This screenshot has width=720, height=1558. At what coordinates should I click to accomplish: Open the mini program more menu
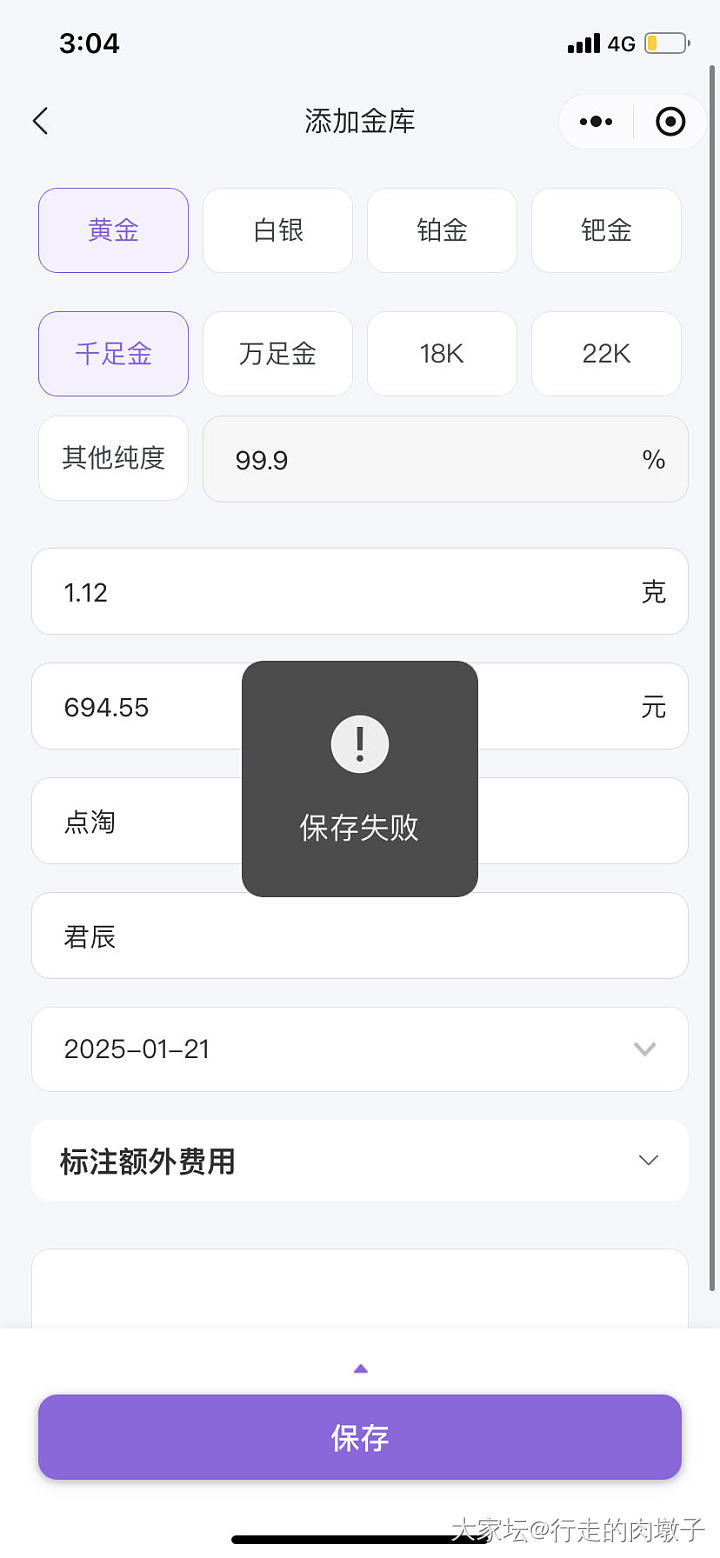[x=596, y=122]
